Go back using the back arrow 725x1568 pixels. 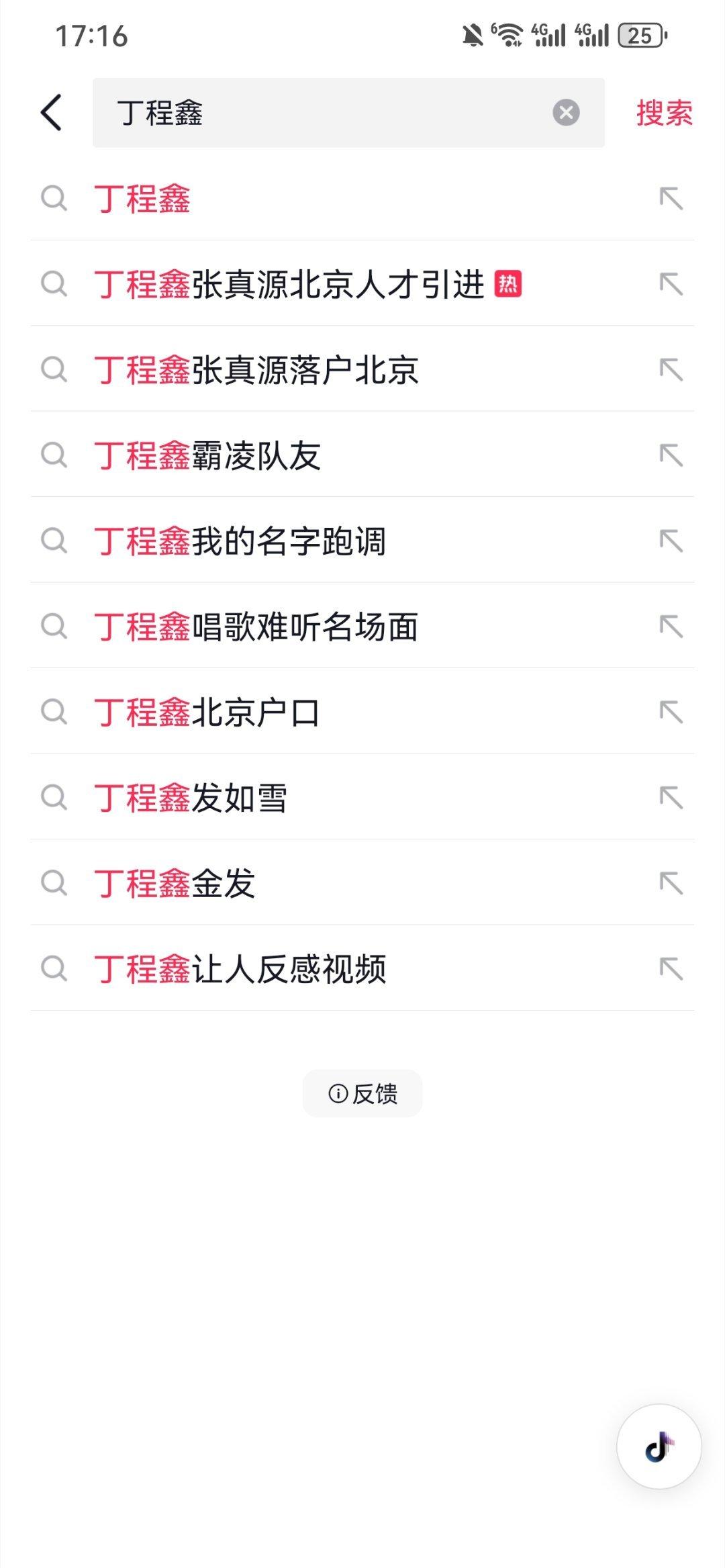(x=51, y=112)
